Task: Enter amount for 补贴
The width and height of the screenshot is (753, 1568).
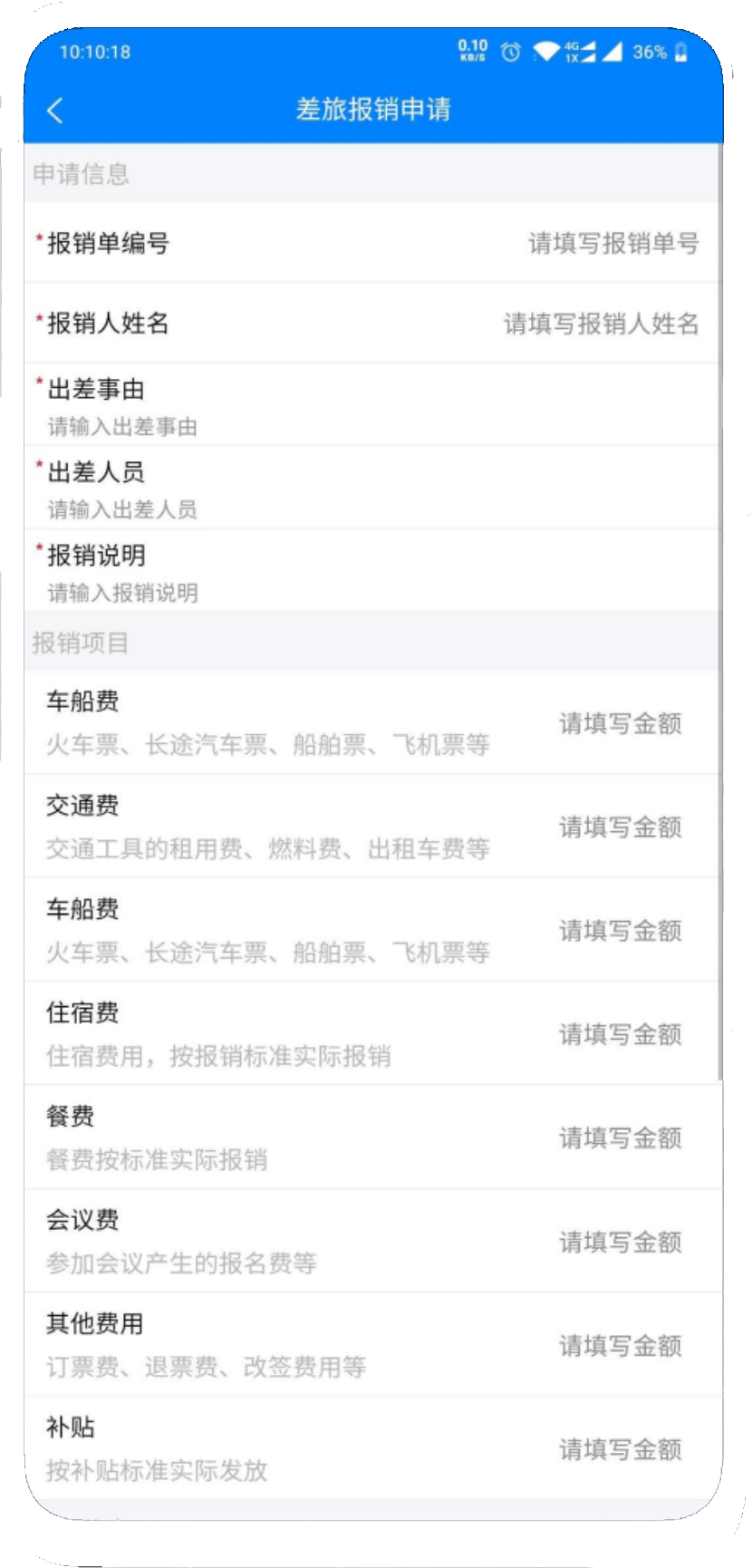Action: coord(620,1449)
